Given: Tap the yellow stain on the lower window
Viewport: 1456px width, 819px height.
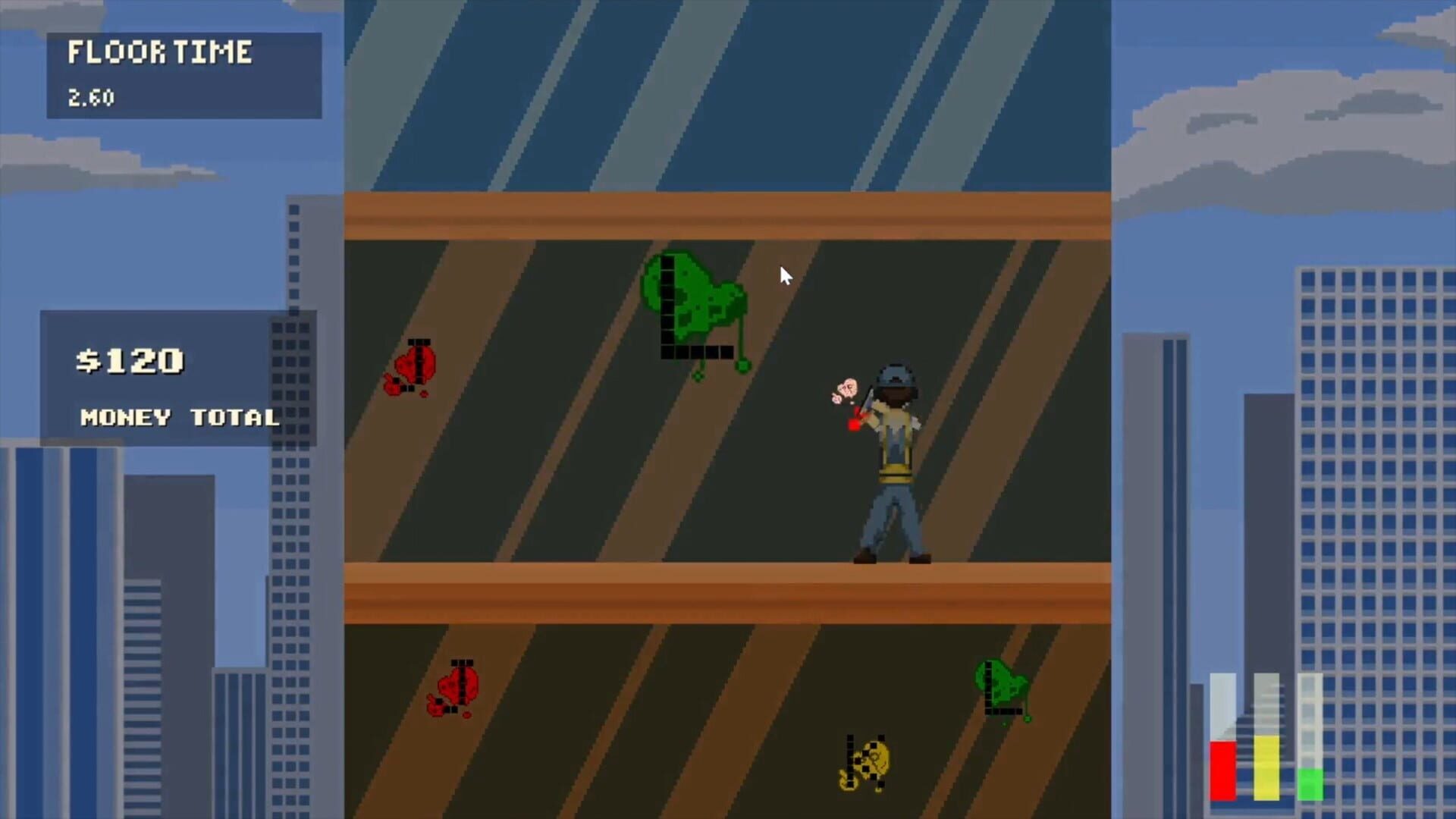Looking at the screenshot, I should [867, 762].
